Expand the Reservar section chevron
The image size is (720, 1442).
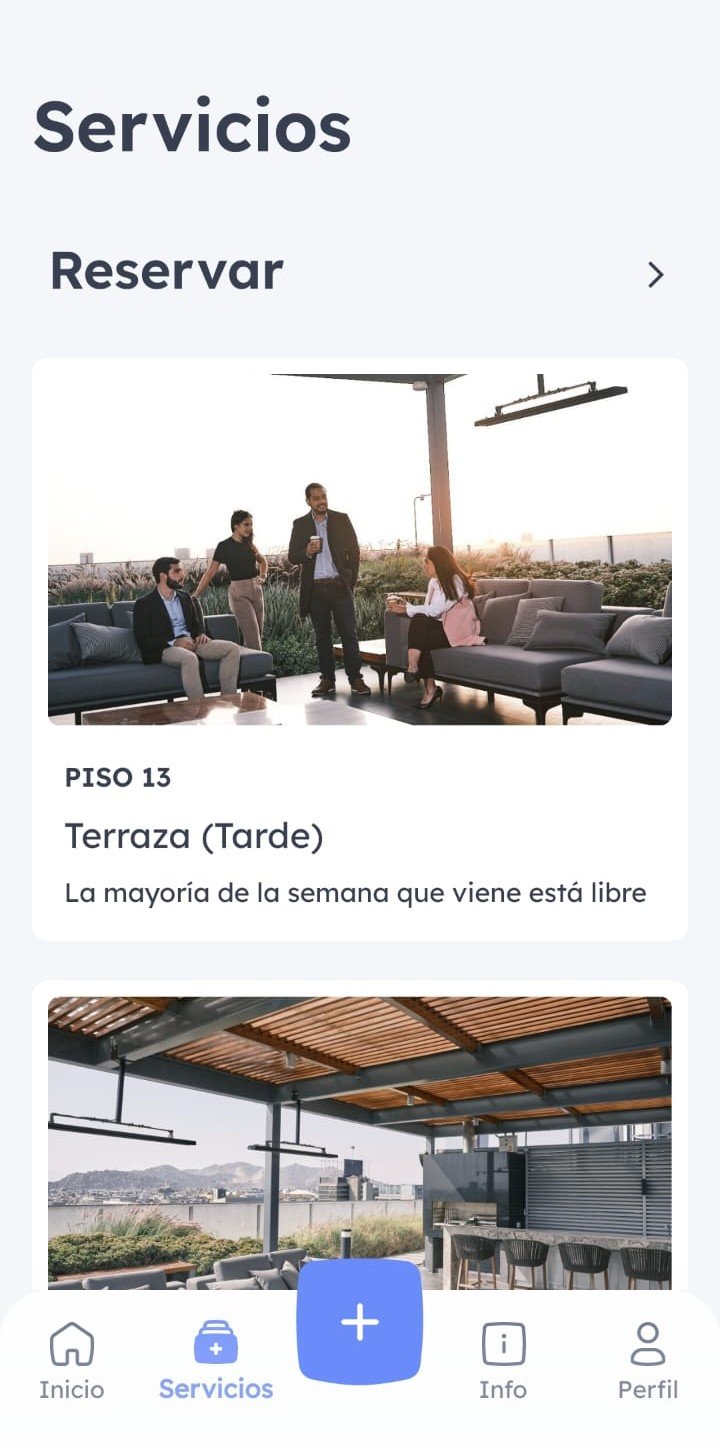click(x=655, y=275)
